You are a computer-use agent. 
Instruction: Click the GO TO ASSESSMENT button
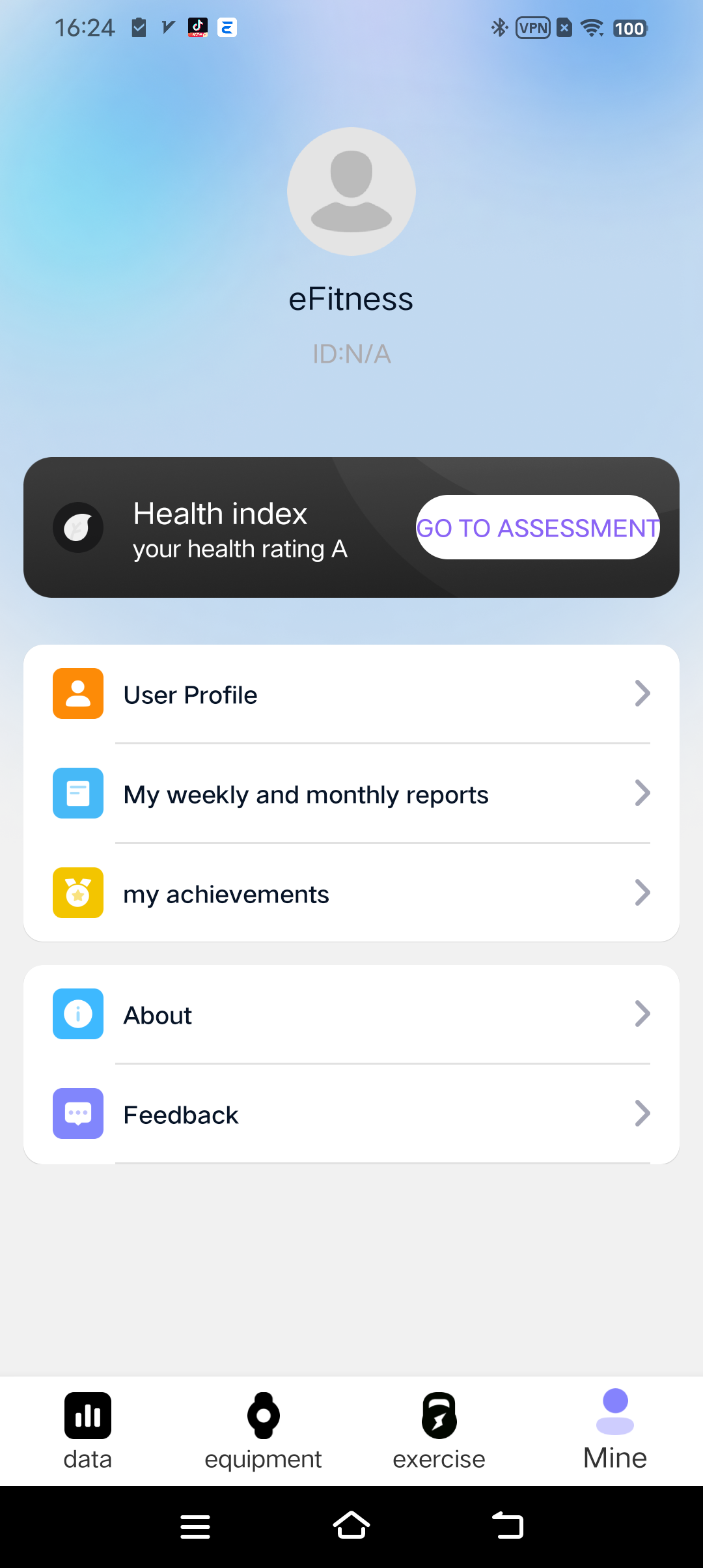538,527
